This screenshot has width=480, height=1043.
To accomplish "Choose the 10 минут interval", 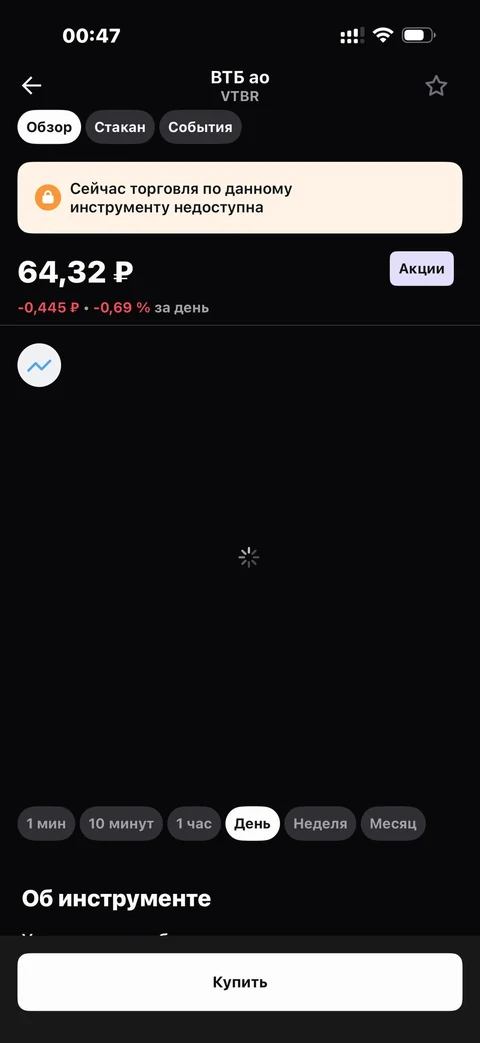I will coord(121,823).
